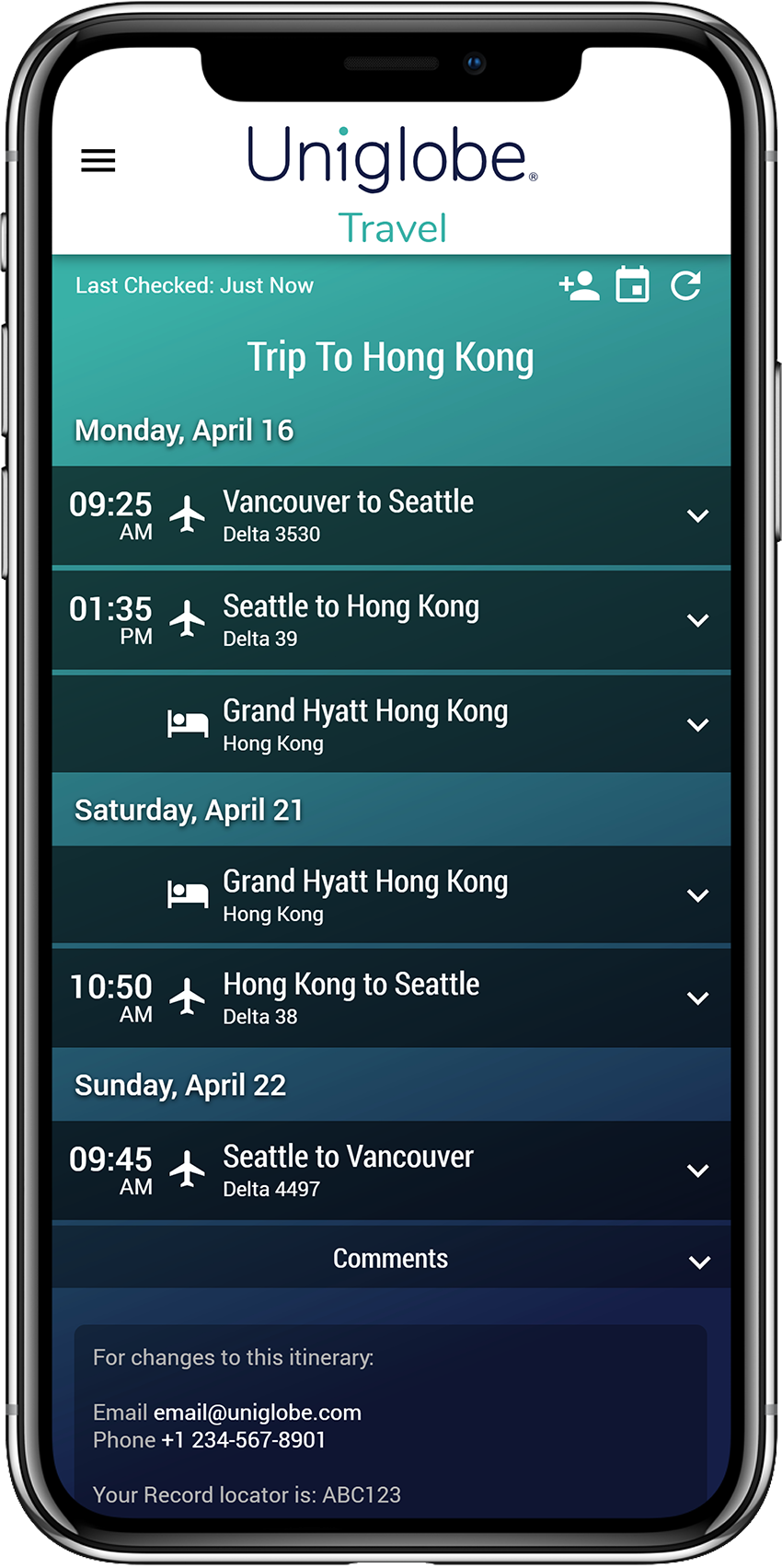
Task: Expand Vancouver to Seattle flight details
Action: coord(697,515)
